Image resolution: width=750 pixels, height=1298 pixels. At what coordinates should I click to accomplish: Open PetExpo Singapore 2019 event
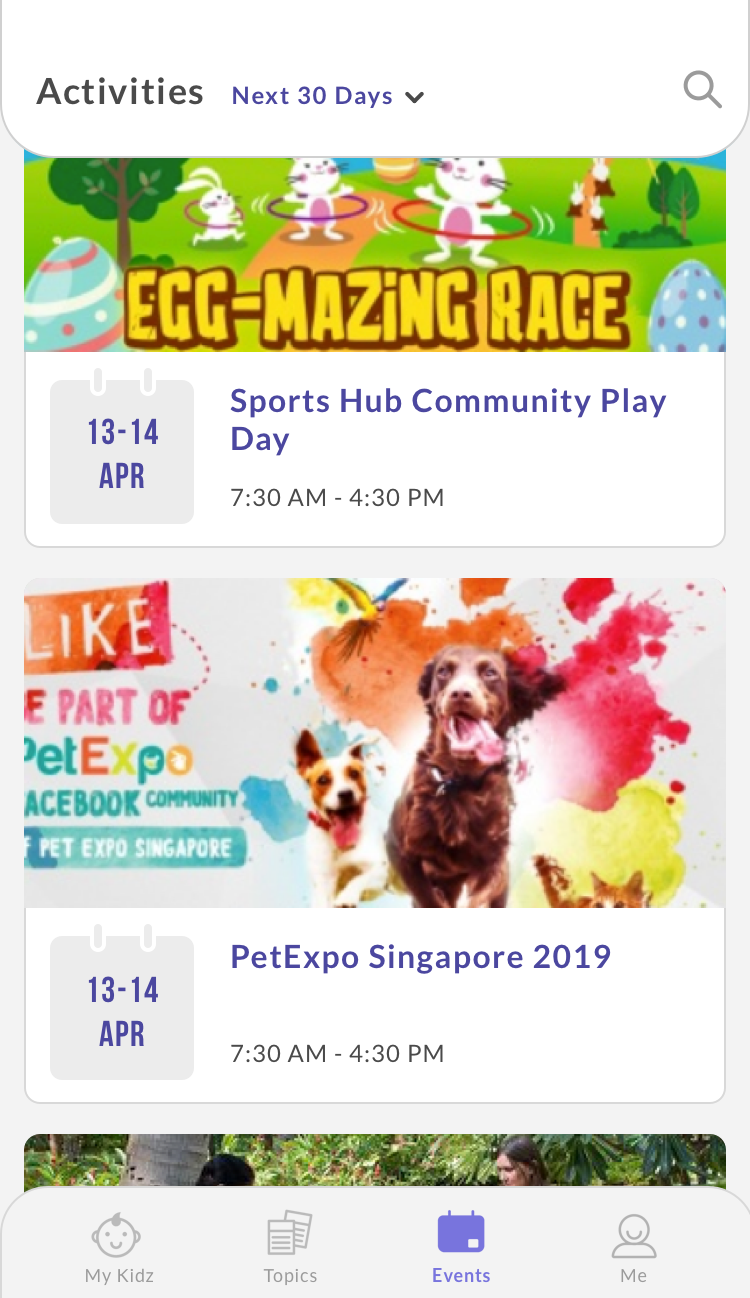(x=420, y=956)
